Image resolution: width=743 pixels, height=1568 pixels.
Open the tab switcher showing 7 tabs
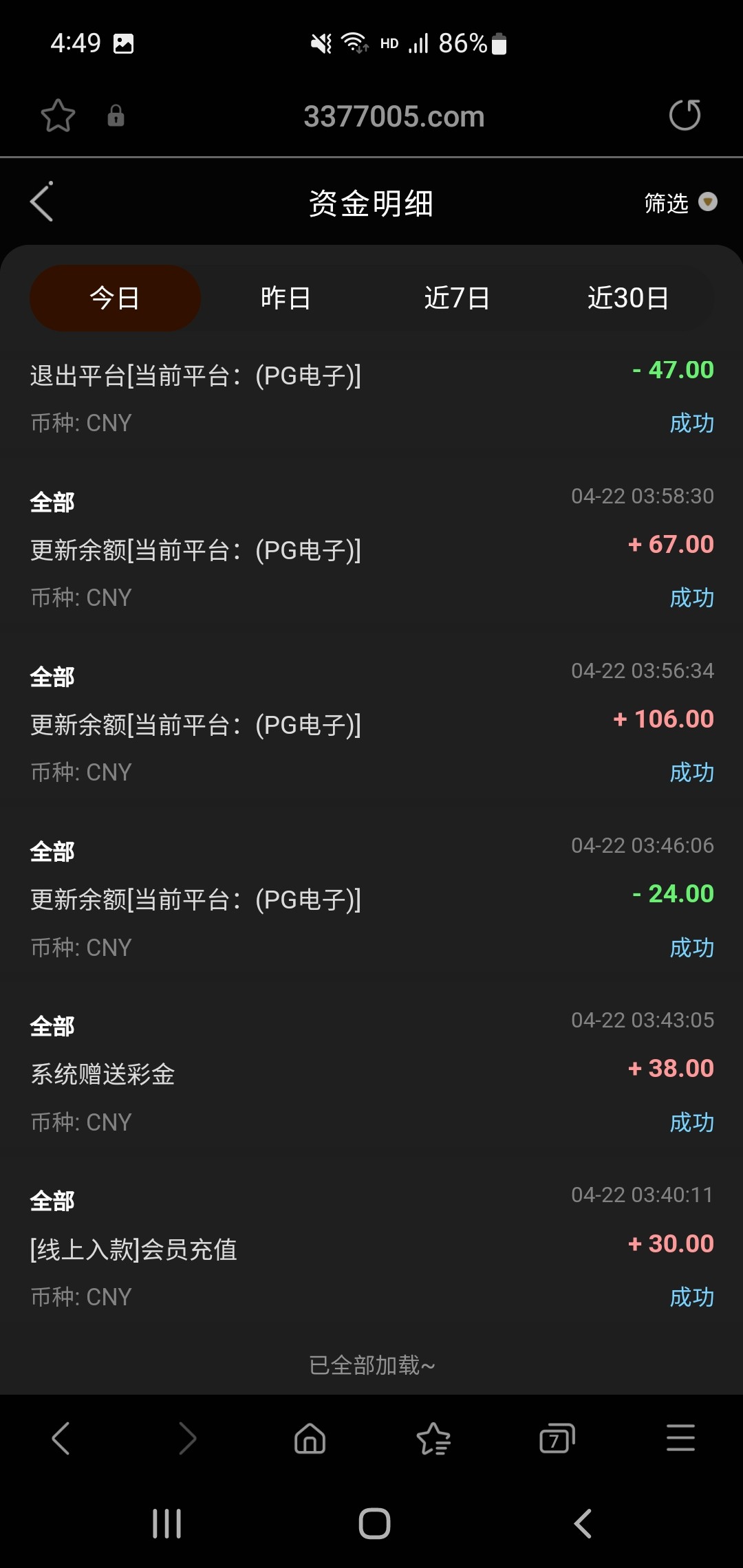coord(557,1437)
